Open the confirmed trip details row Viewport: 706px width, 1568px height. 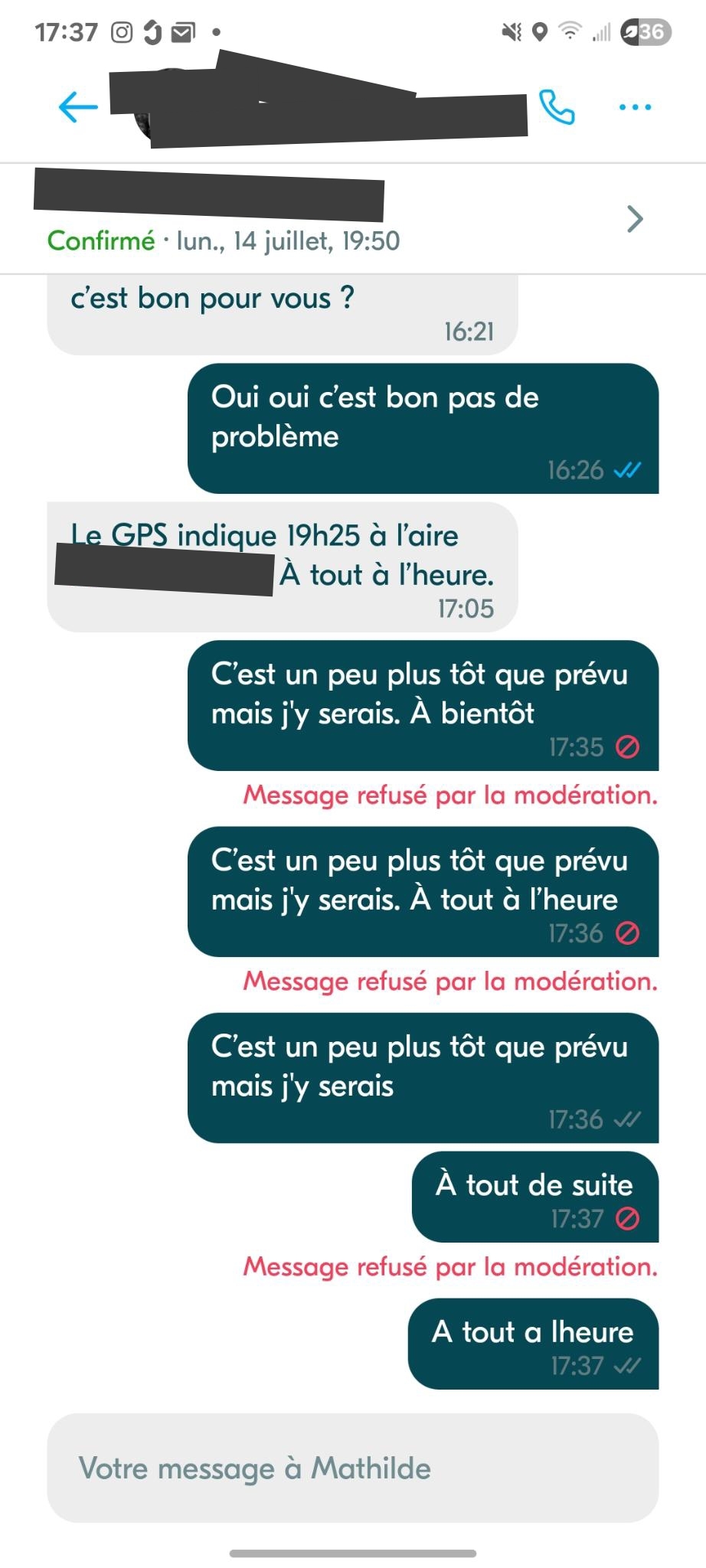coord(353,218)
